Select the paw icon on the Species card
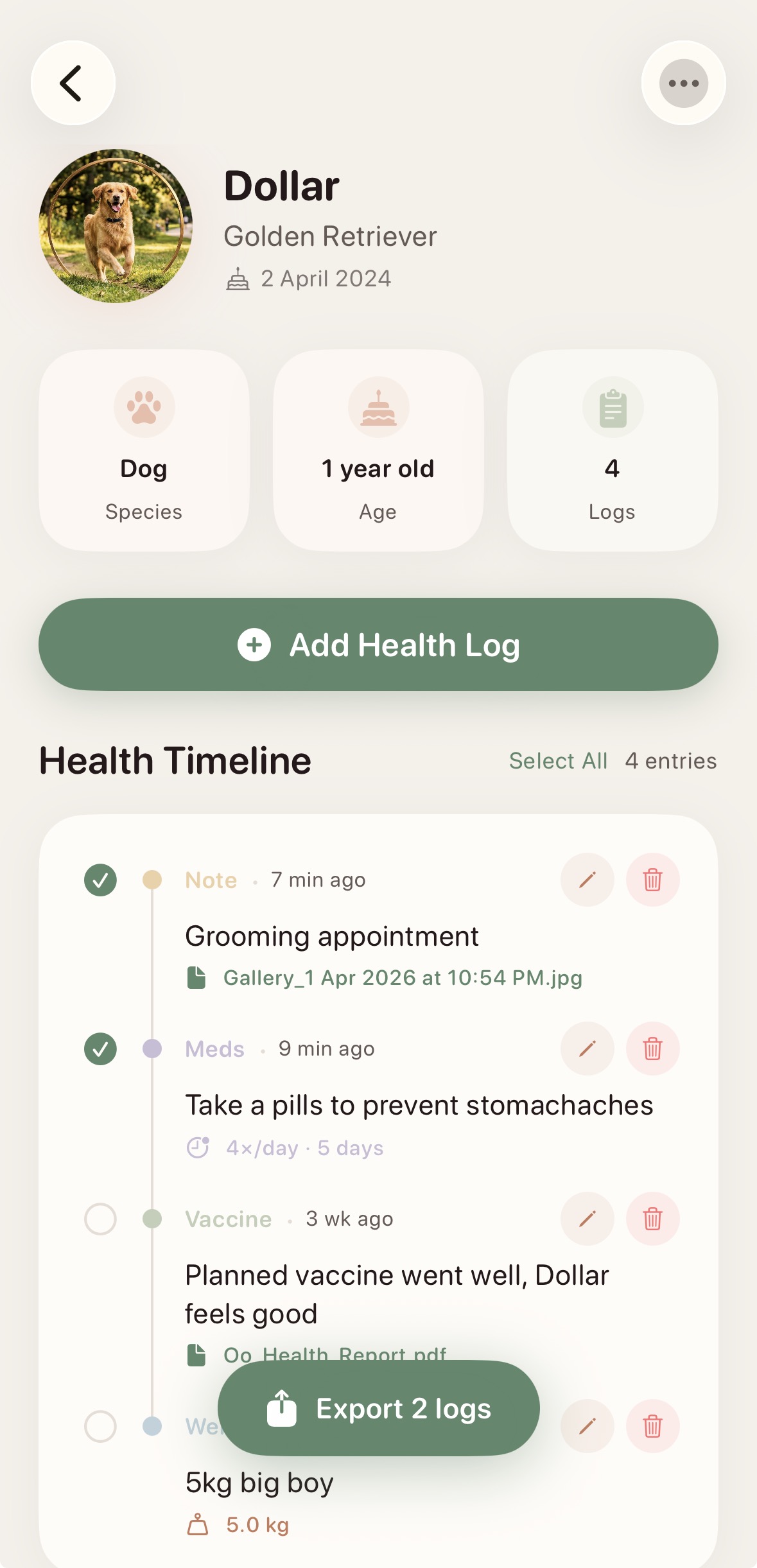Image resolution: width=757 pixels, height=1568 pixels. [144, 407]
